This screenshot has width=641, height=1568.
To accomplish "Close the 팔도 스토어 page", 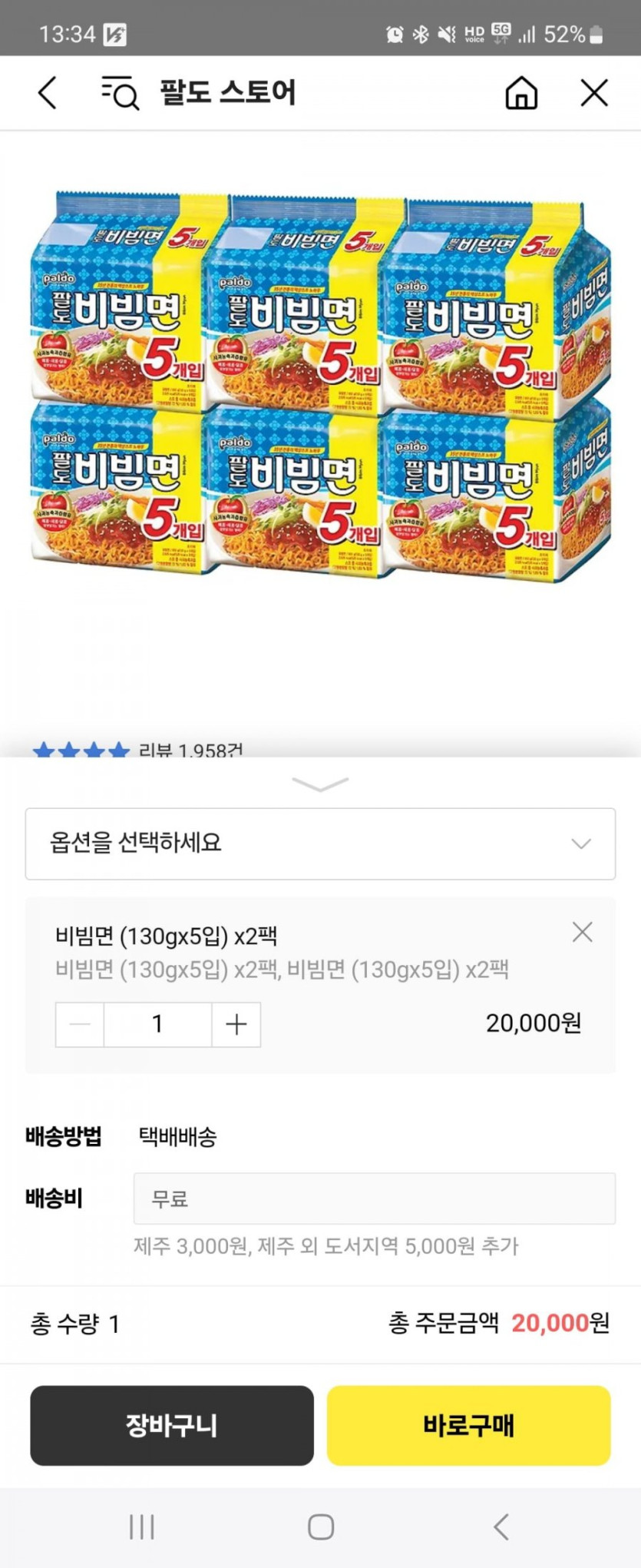I will pyautogui.click(x=594, y=94).
